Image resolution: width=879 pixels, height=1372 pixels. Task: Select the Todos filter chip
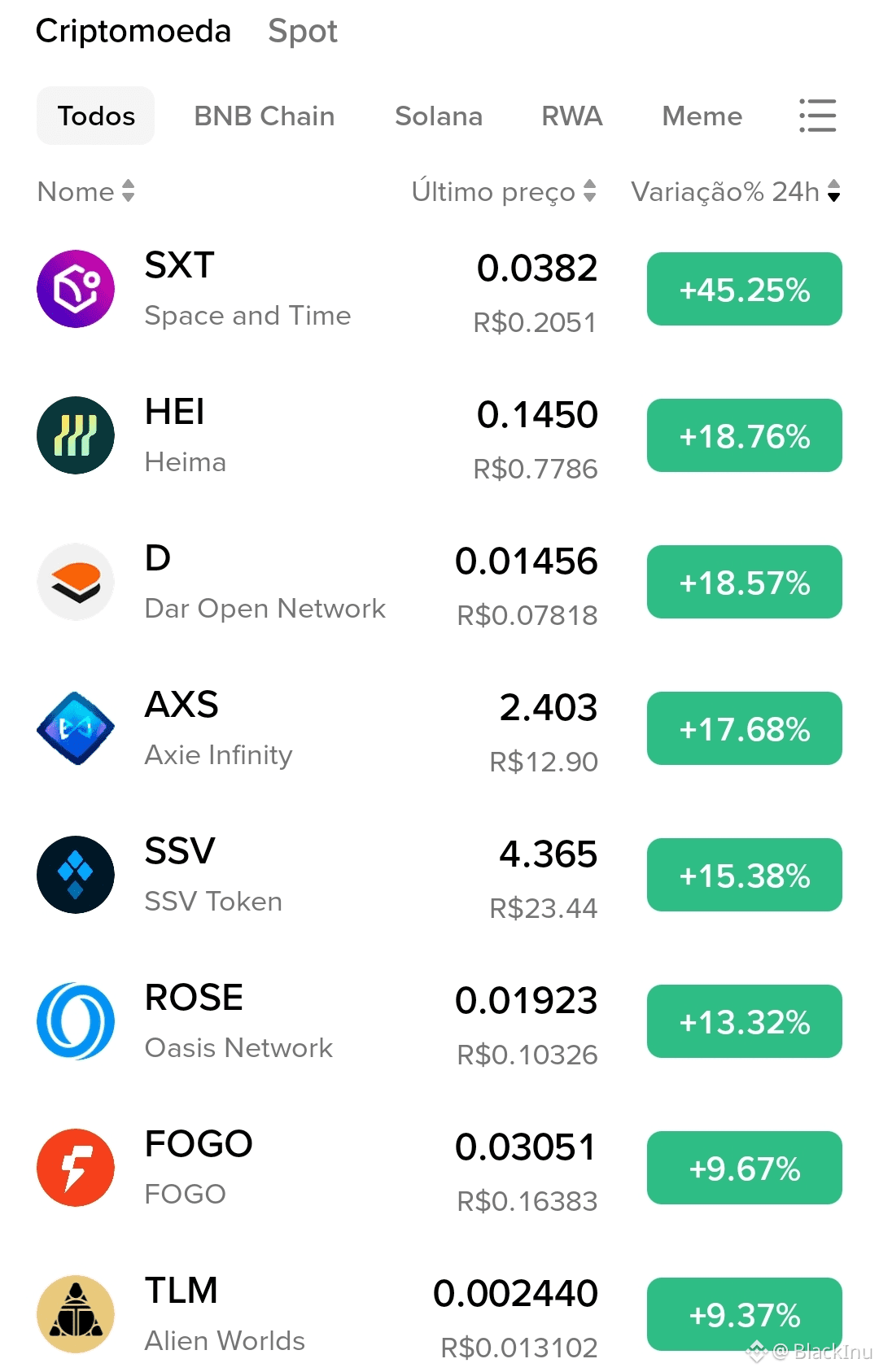pos(96,116)
